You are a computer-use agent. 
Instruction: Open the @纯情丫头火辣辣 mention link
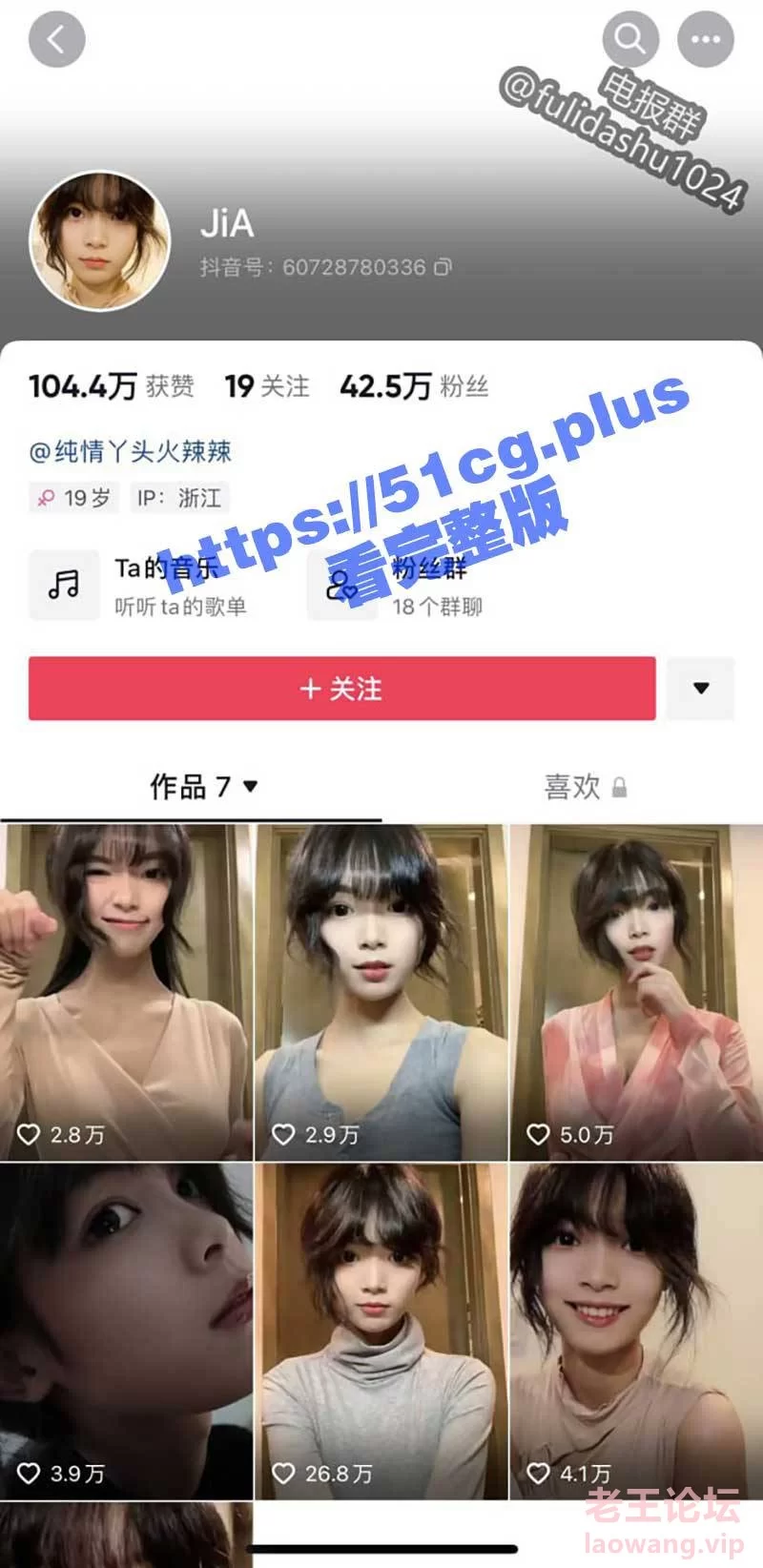pyautogui.click(x=131, y=450)
